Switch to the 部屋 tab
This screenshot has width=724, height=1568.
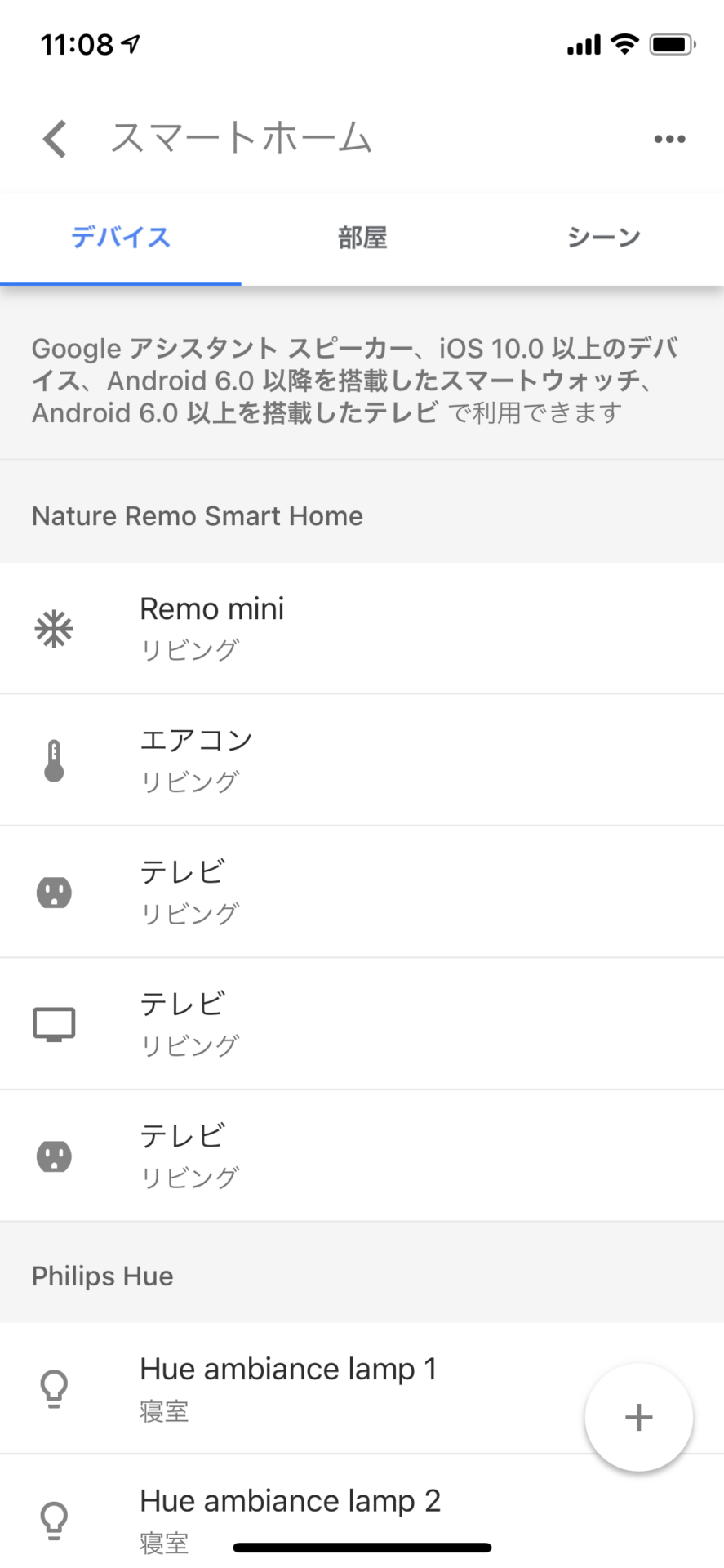362,238
